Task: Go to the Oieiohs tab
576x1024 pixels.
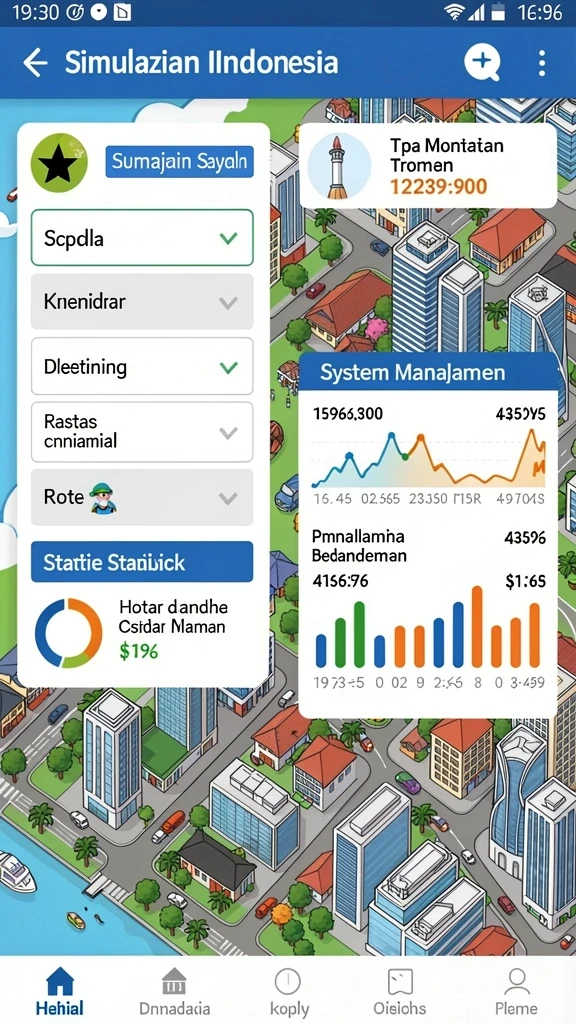Action: point(399,990)
